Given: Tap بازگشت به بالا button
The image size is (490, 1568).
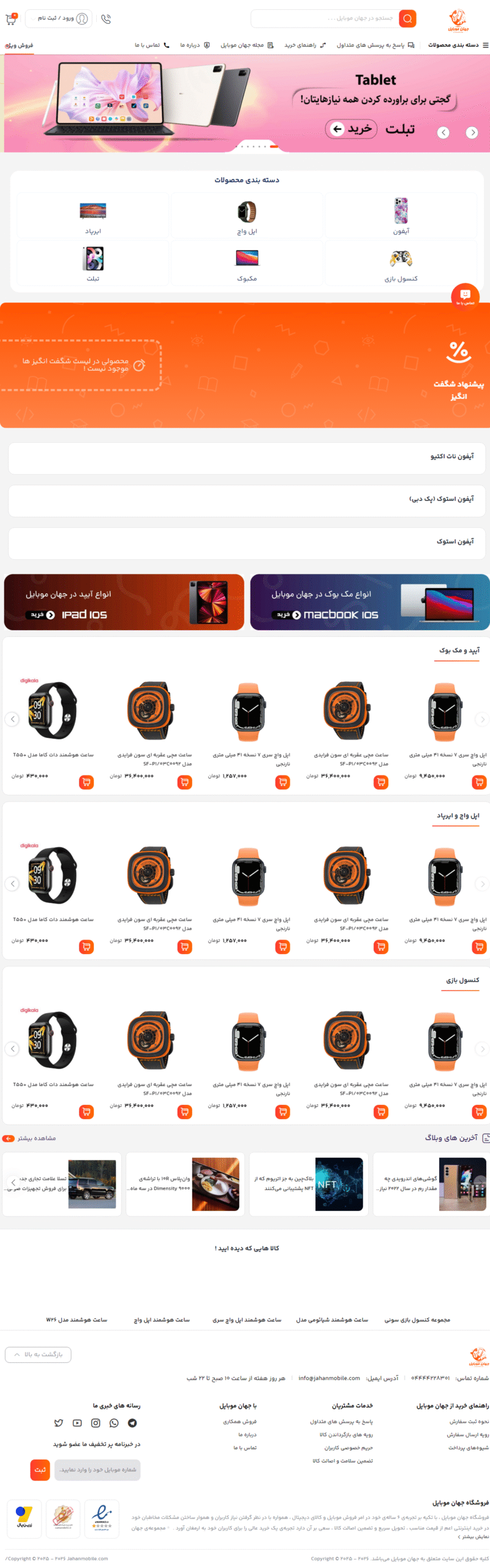Looking at the screenshot, I should point(38,1354).
